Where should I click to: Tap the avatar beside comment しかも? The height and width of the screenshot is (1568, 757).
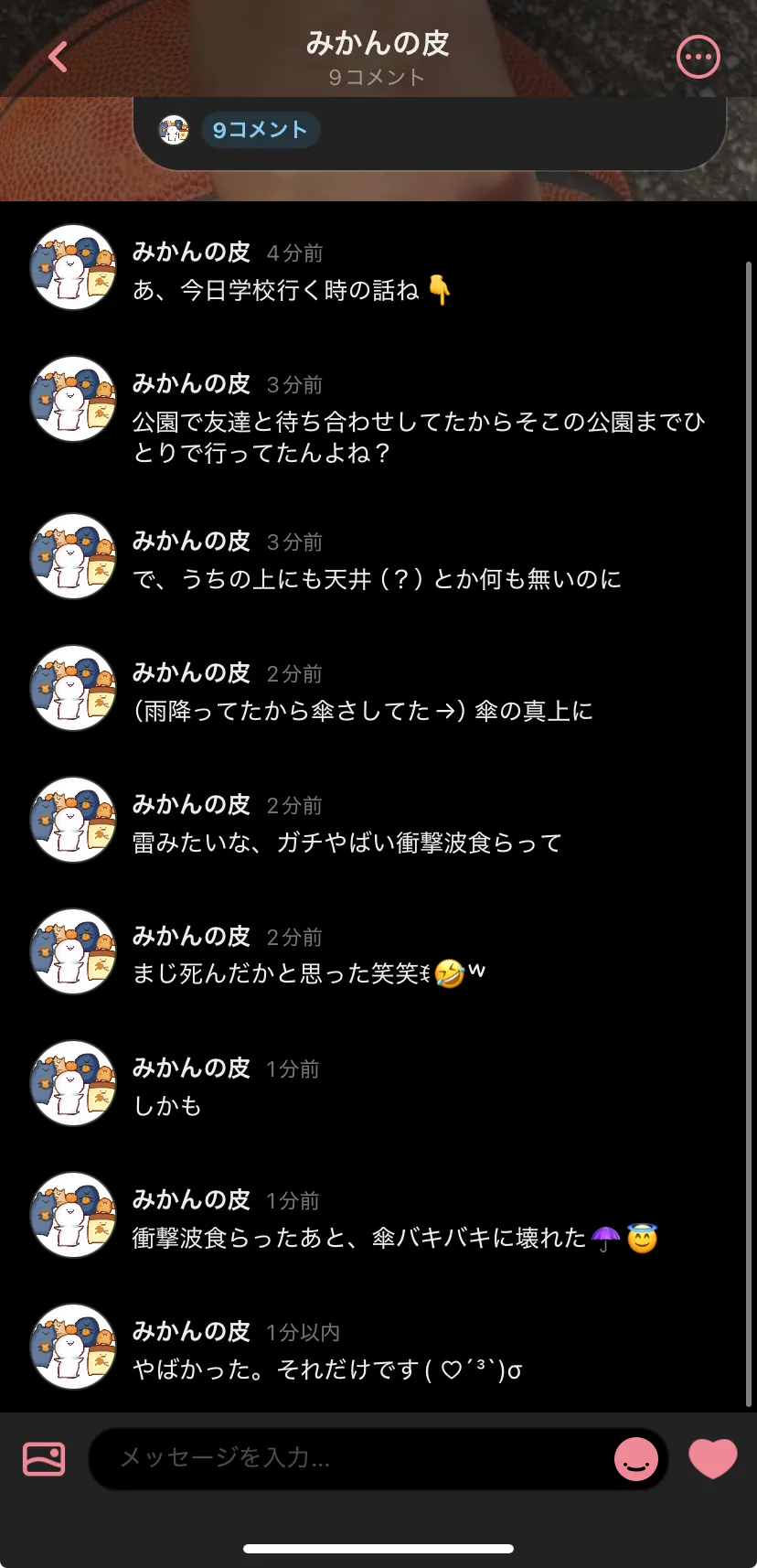(73, 1083)
